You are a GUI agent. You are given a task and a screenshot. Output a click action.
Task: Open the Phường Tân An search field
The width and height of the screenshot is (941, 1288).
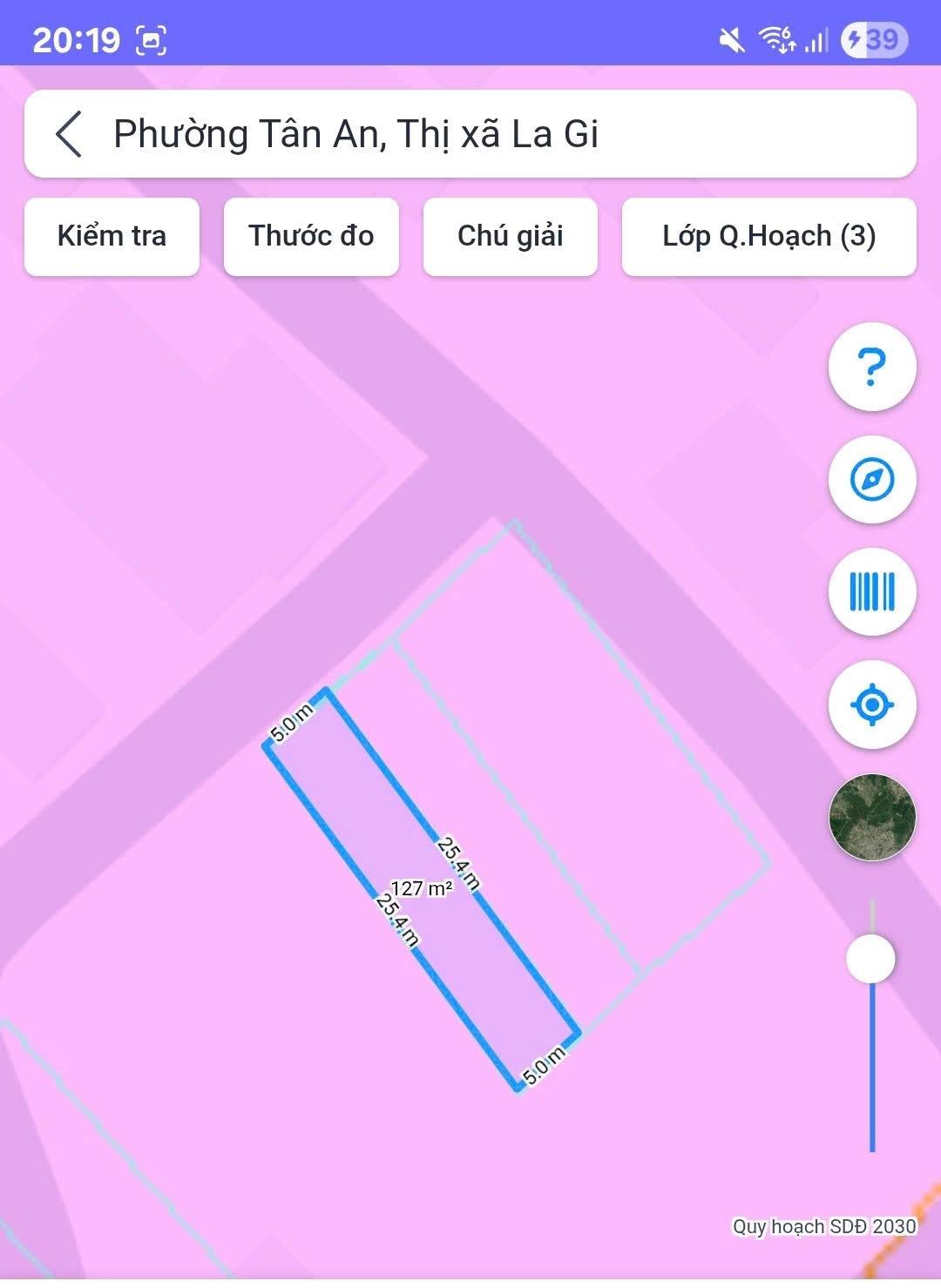488,134
